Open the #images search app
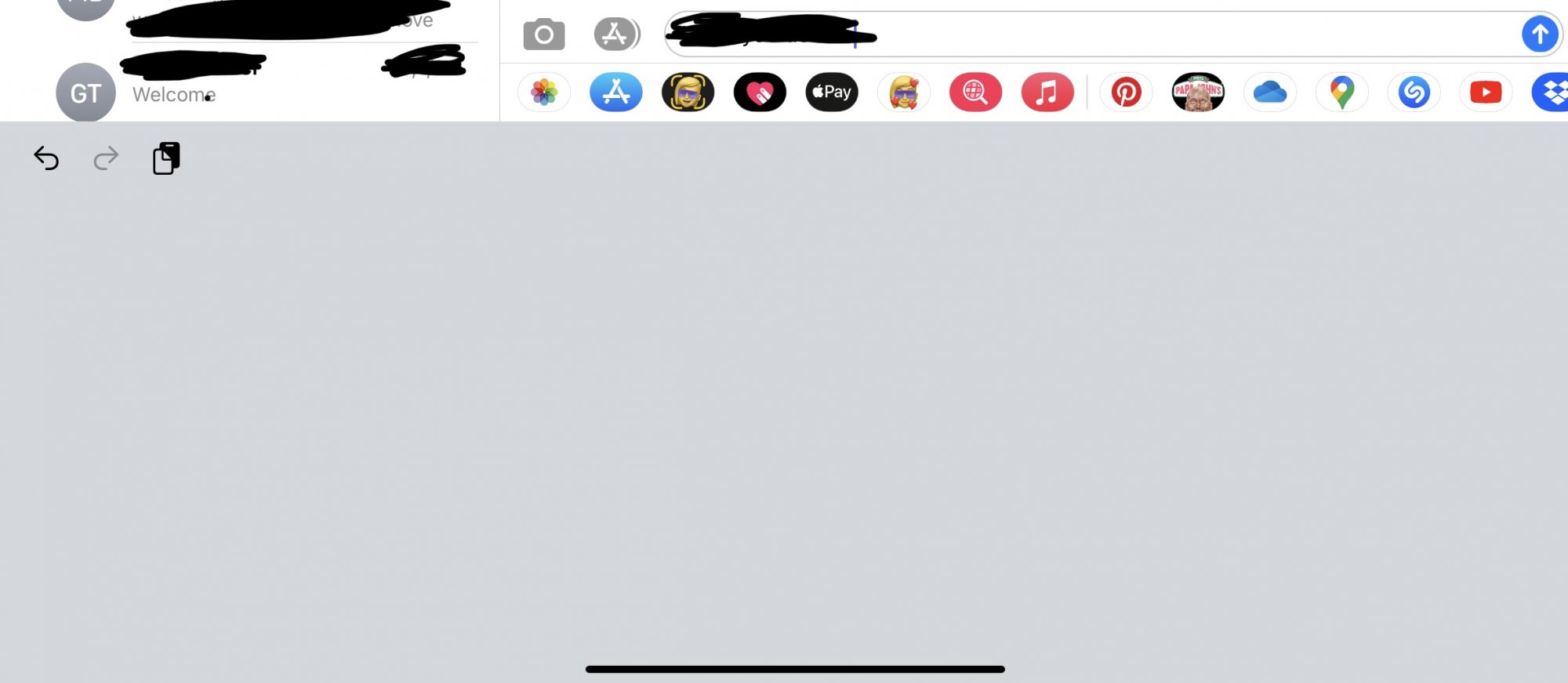 [975, 93]
